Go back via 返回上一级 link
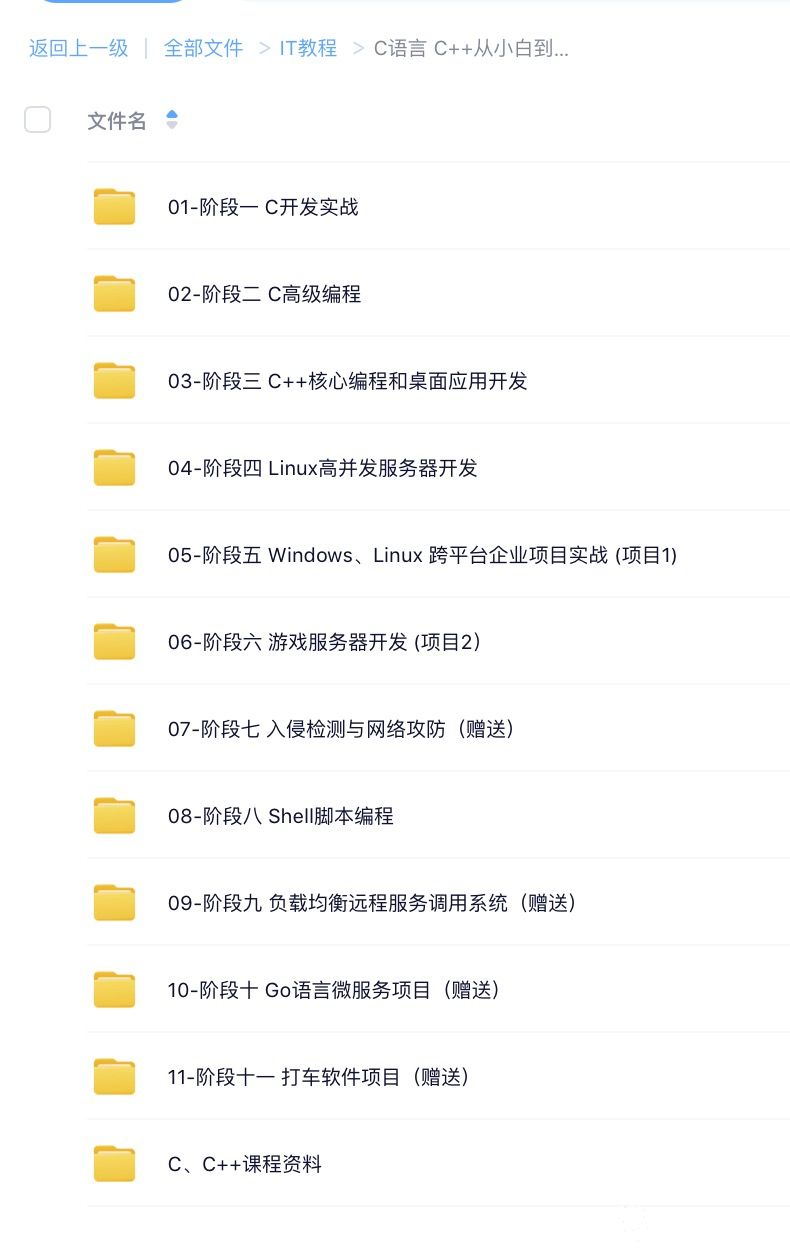790x1254 pixels. pyautogui.click(x=78, y=48)
